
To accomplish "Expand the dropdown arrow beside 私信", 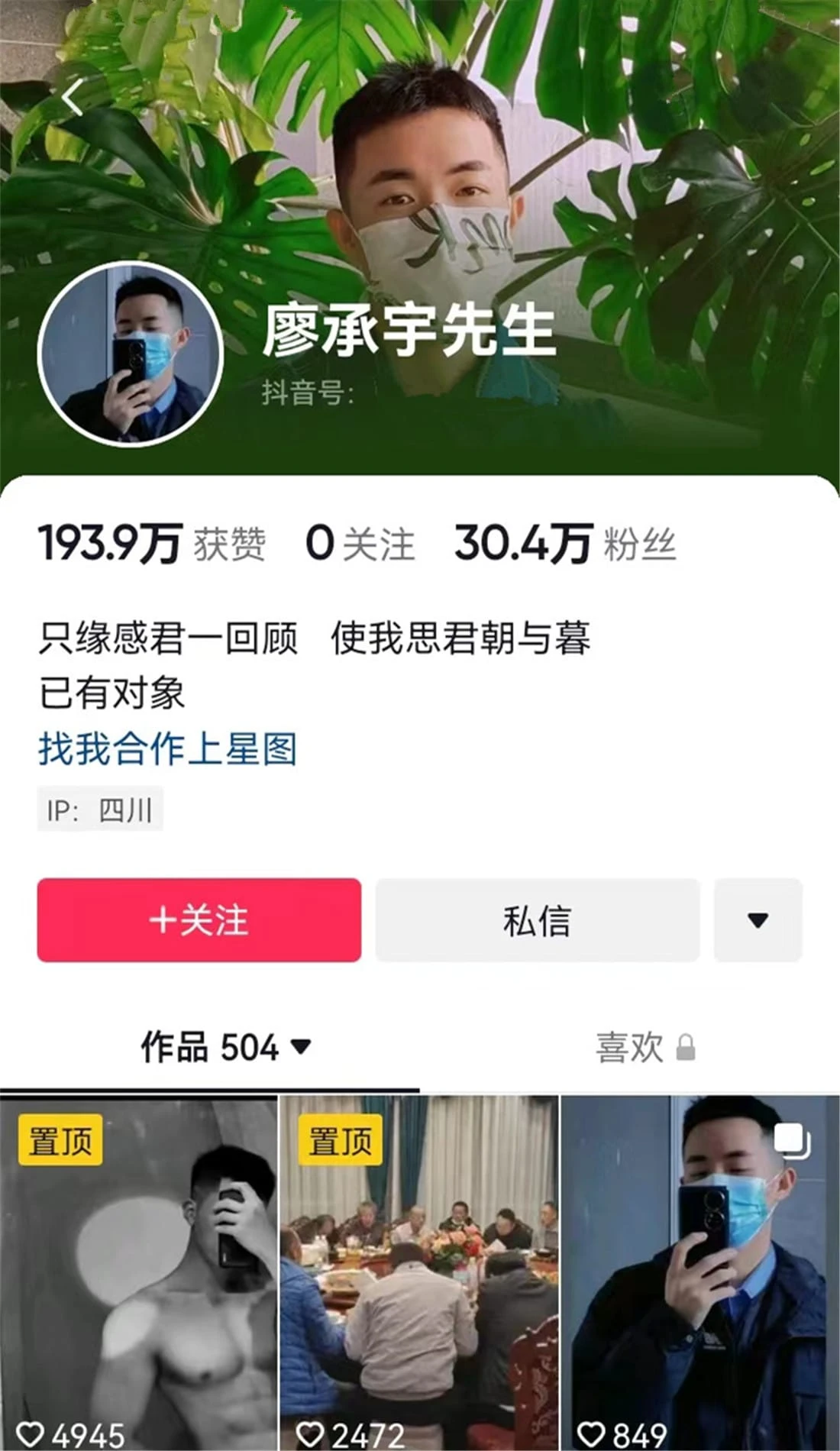I will click(x=758, y=920).
